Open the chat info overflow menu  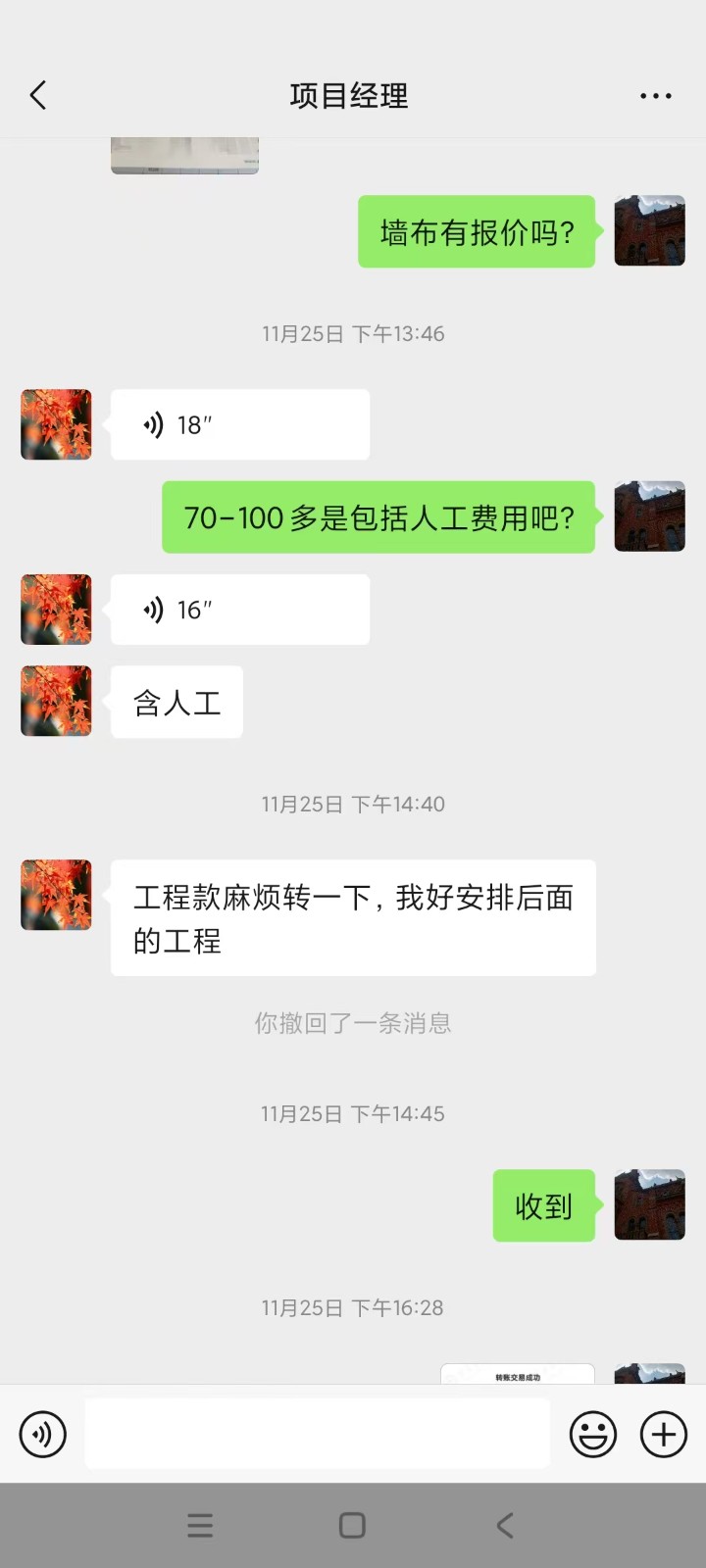655,96
